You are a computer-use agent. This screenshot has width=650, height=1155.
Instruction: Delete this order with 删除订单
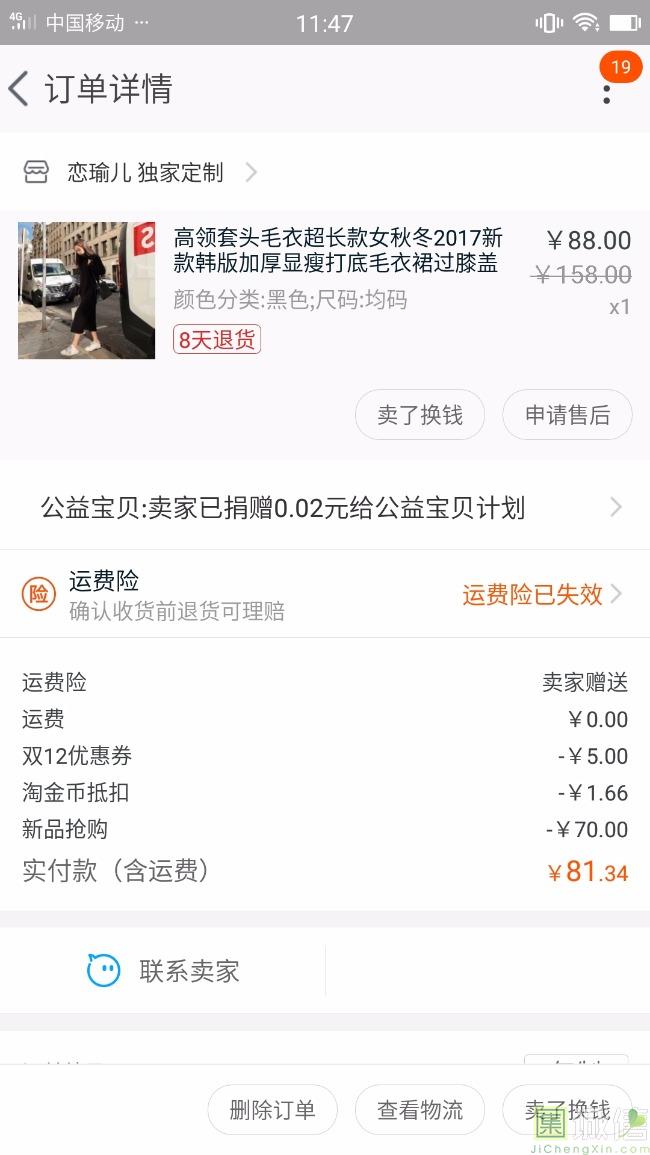click(x=272, y=1110)
